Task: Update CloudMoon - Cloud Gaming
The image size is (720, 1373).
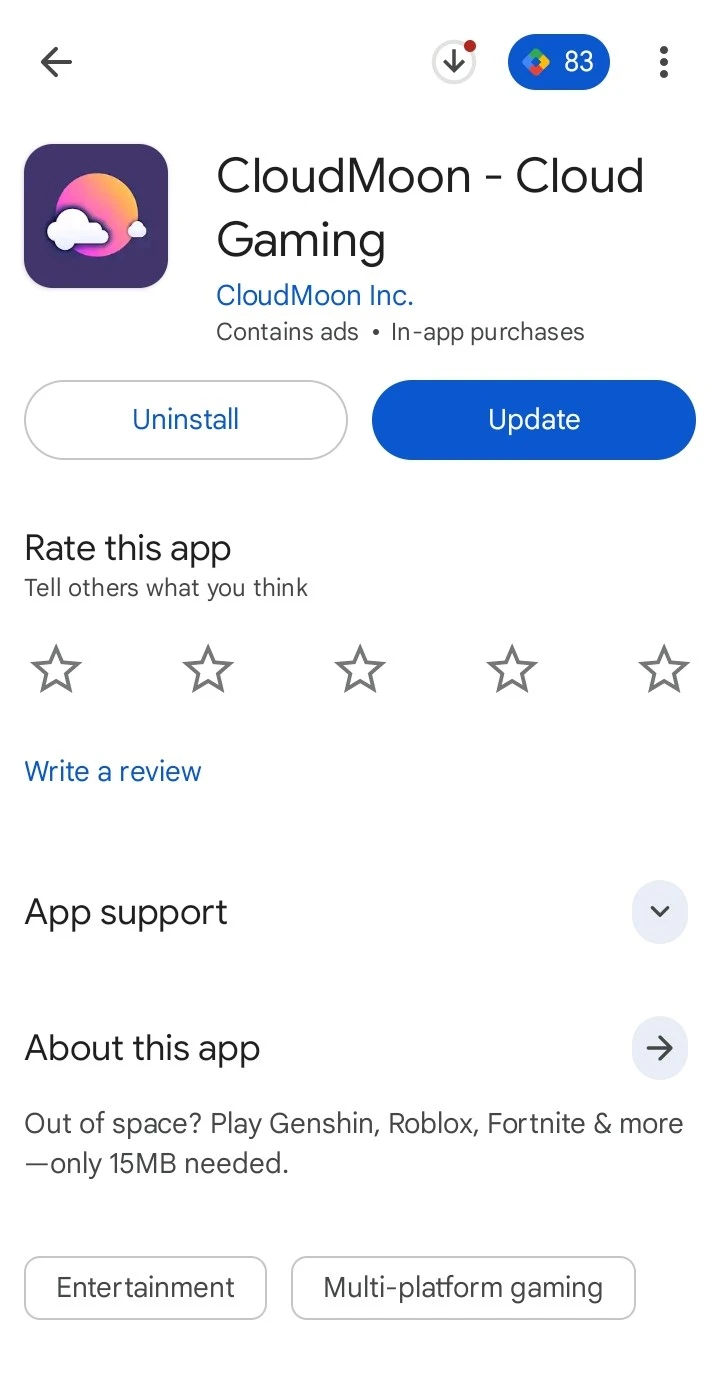Action: pos(533,419)
